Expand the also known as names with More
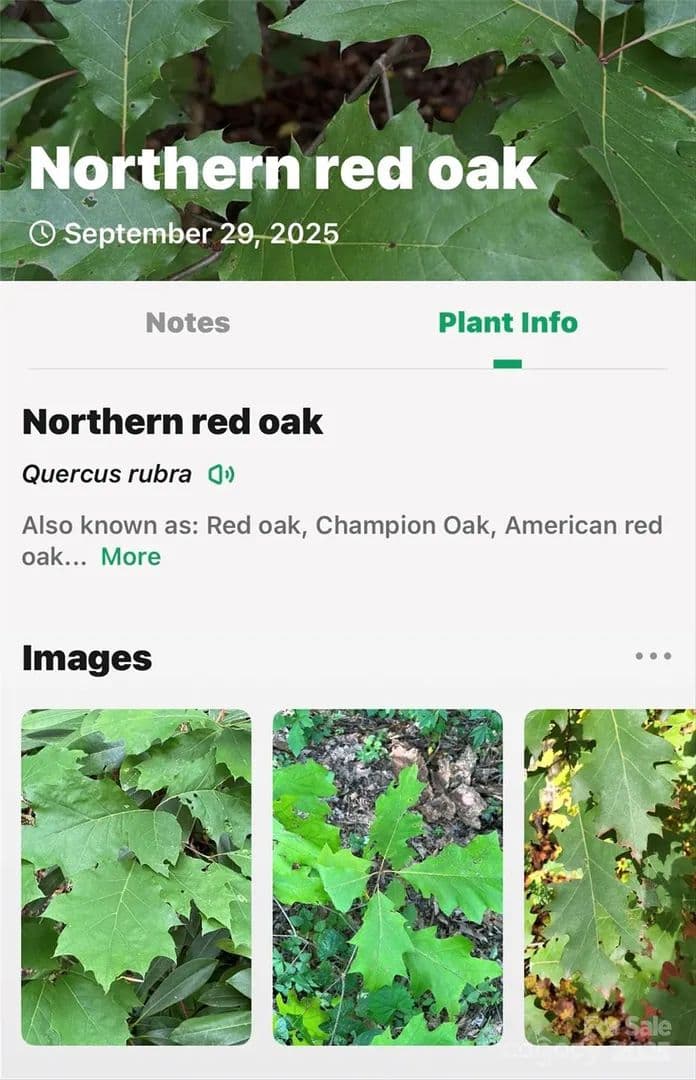Image resolution: width=696 pixels, height=1080 pixels. tap(130, 557)
